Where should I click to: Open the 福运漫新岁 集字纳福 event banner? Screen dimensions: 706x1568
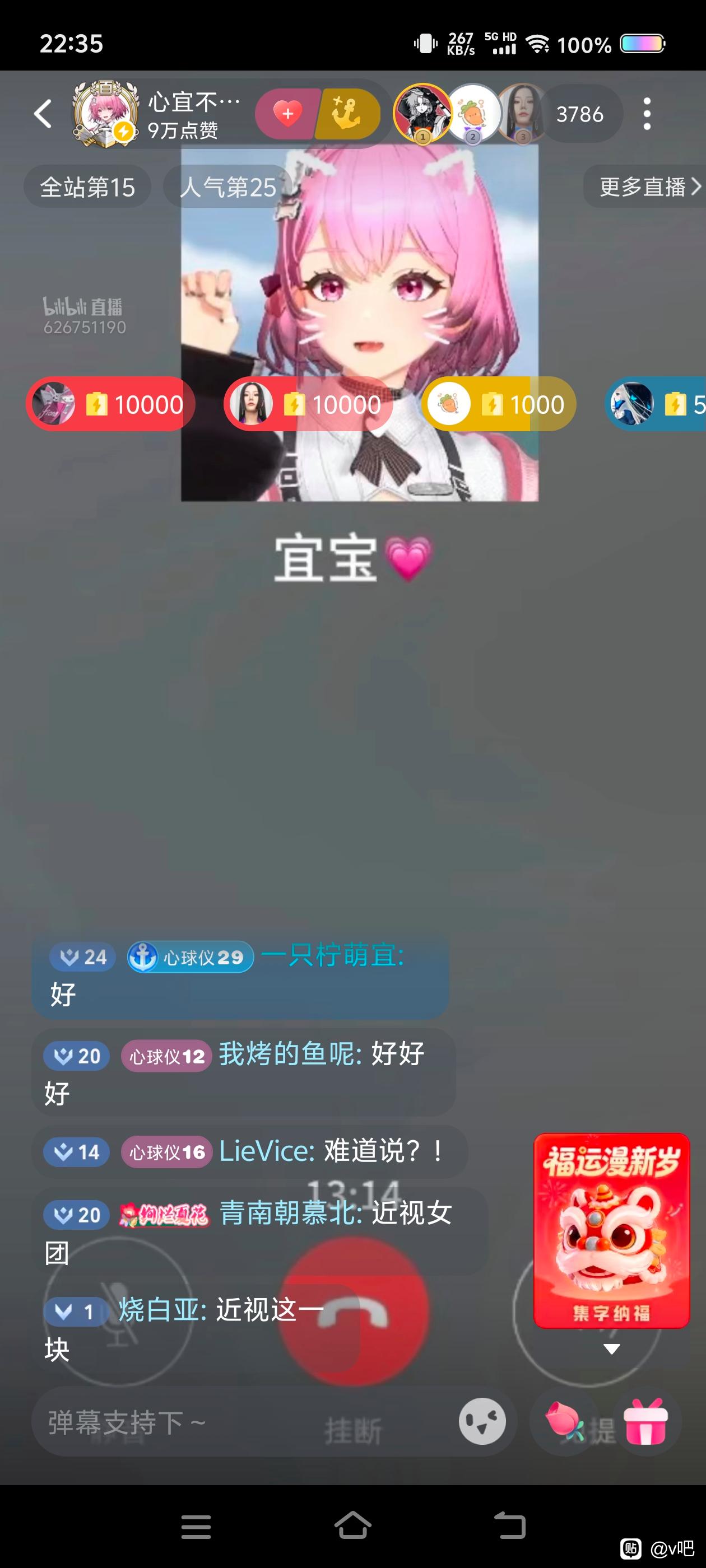click(611, 1230)
